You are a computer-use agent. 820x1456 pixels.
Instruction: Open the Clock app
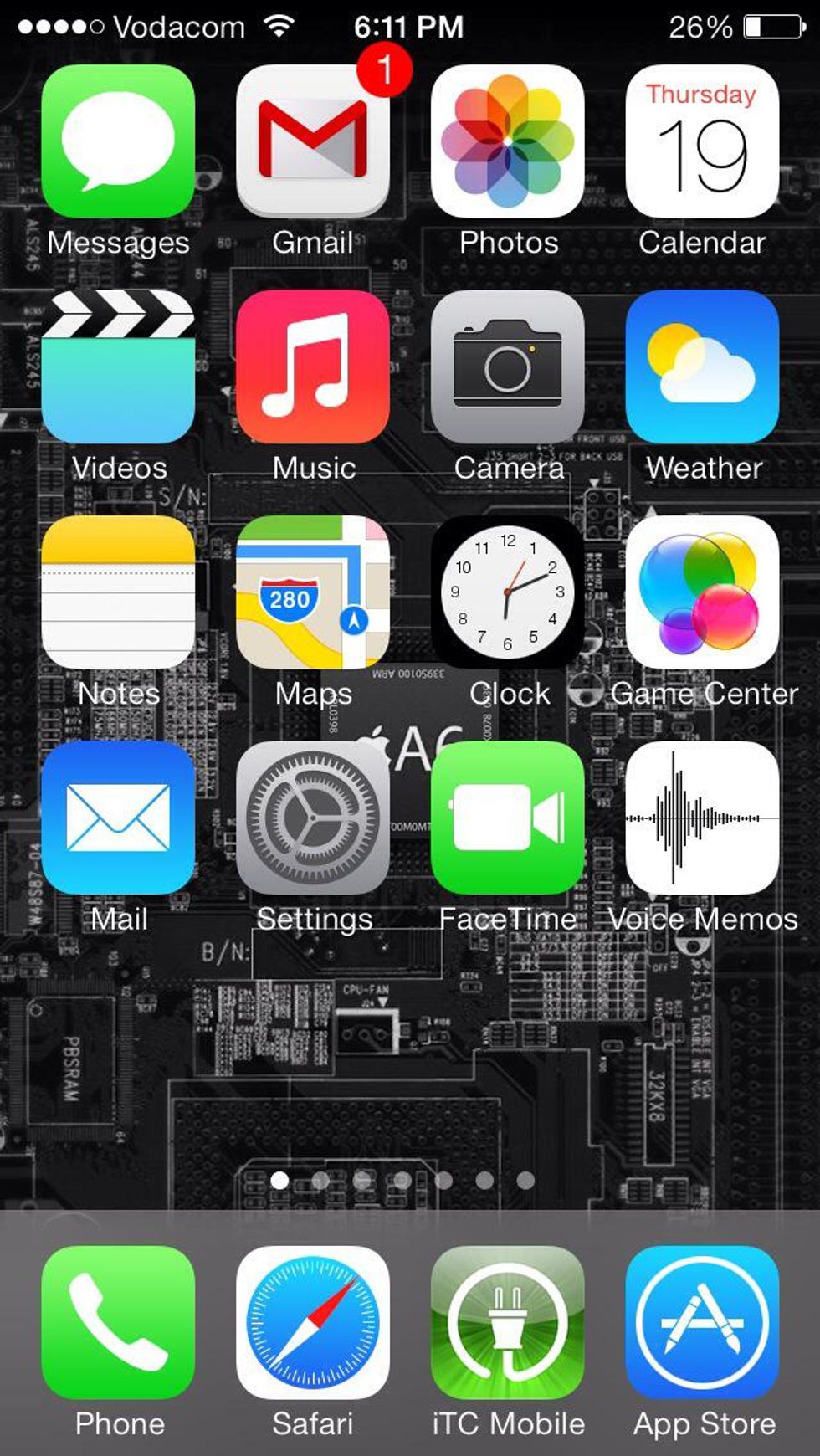pos(508,592)
